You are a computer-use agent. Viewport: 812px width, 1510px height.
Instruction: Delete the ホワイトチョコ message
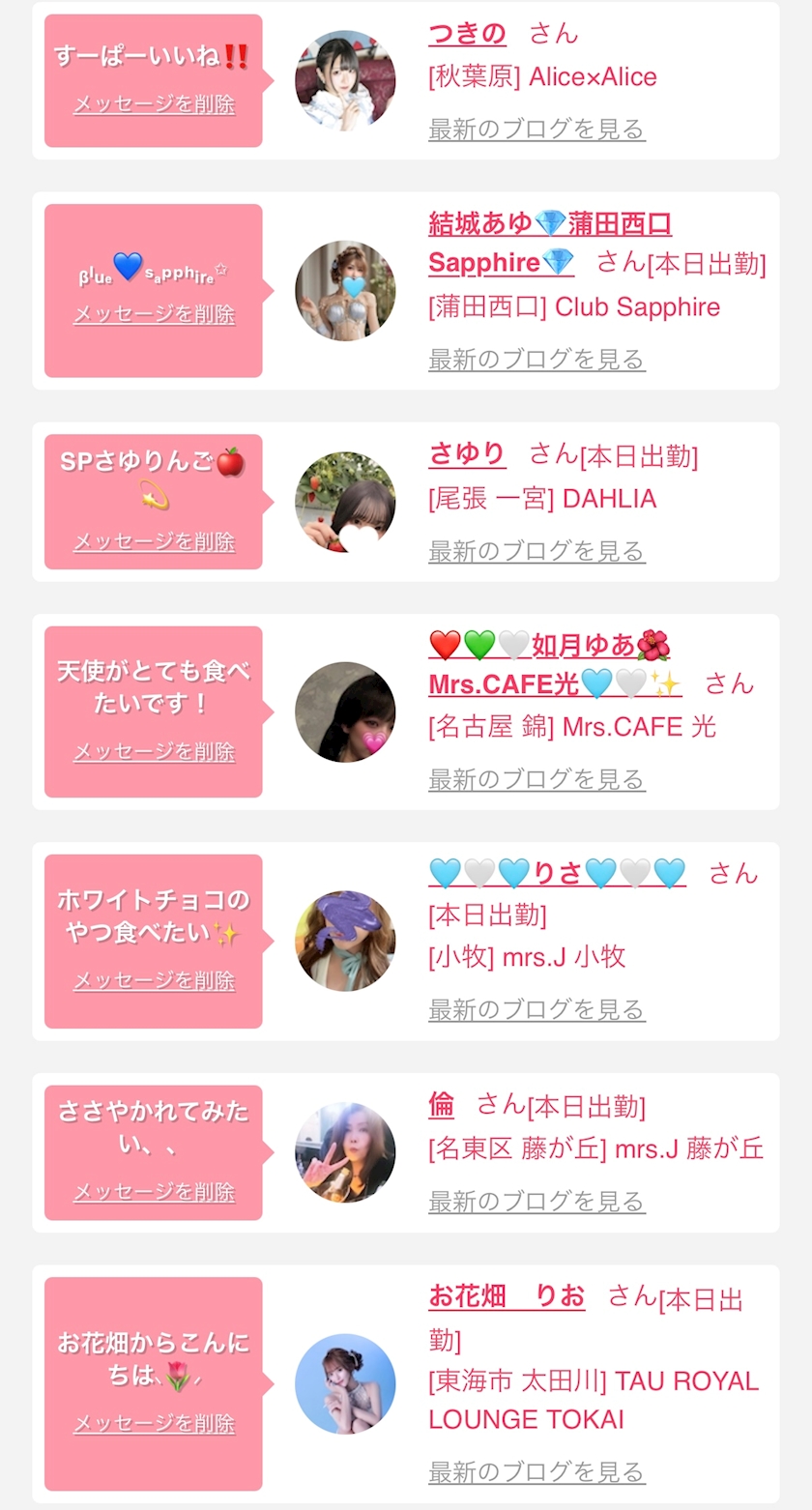pyautogui.click(x=154, y=980)
